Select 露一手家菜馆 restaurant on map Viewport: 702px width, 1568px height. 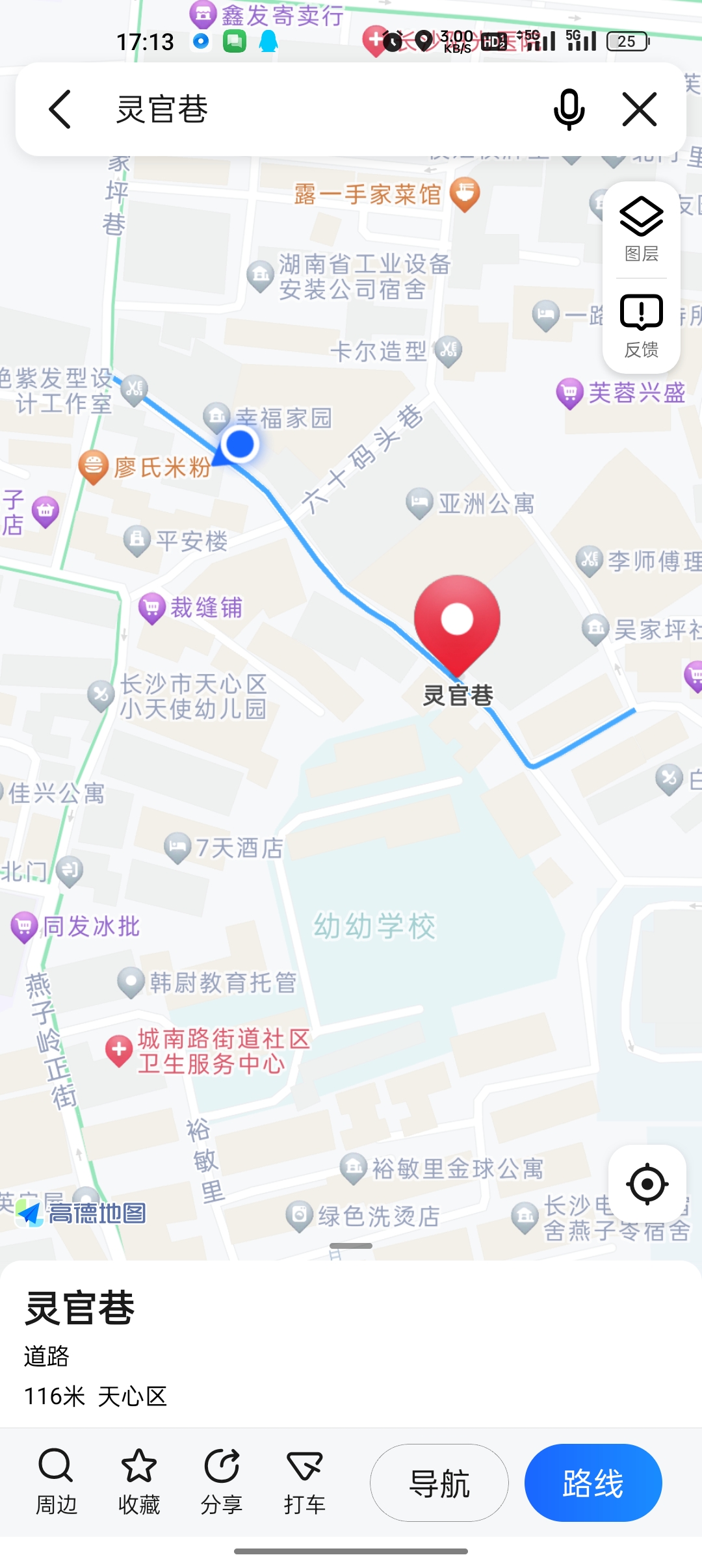click(x=465, y=193)
